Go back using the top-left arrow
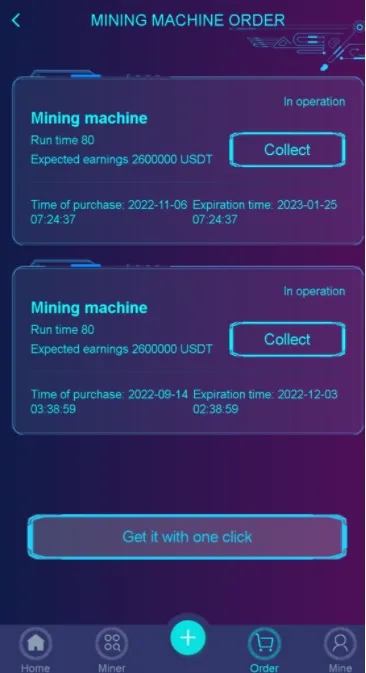 coord(16,20)
